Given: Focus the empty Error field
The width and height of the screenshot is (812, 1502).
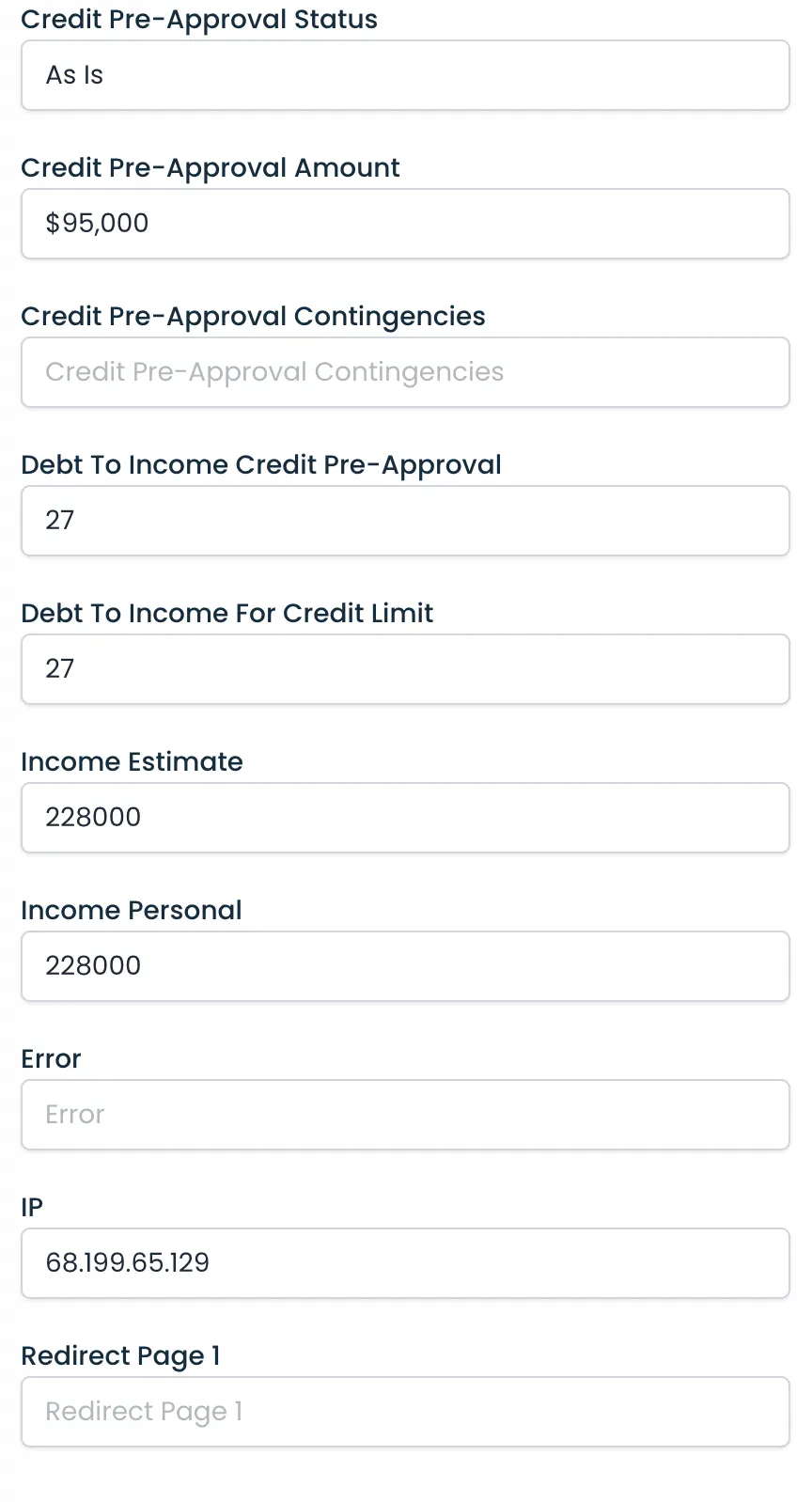Looking at the screenshot, I should click(405, 1115).
